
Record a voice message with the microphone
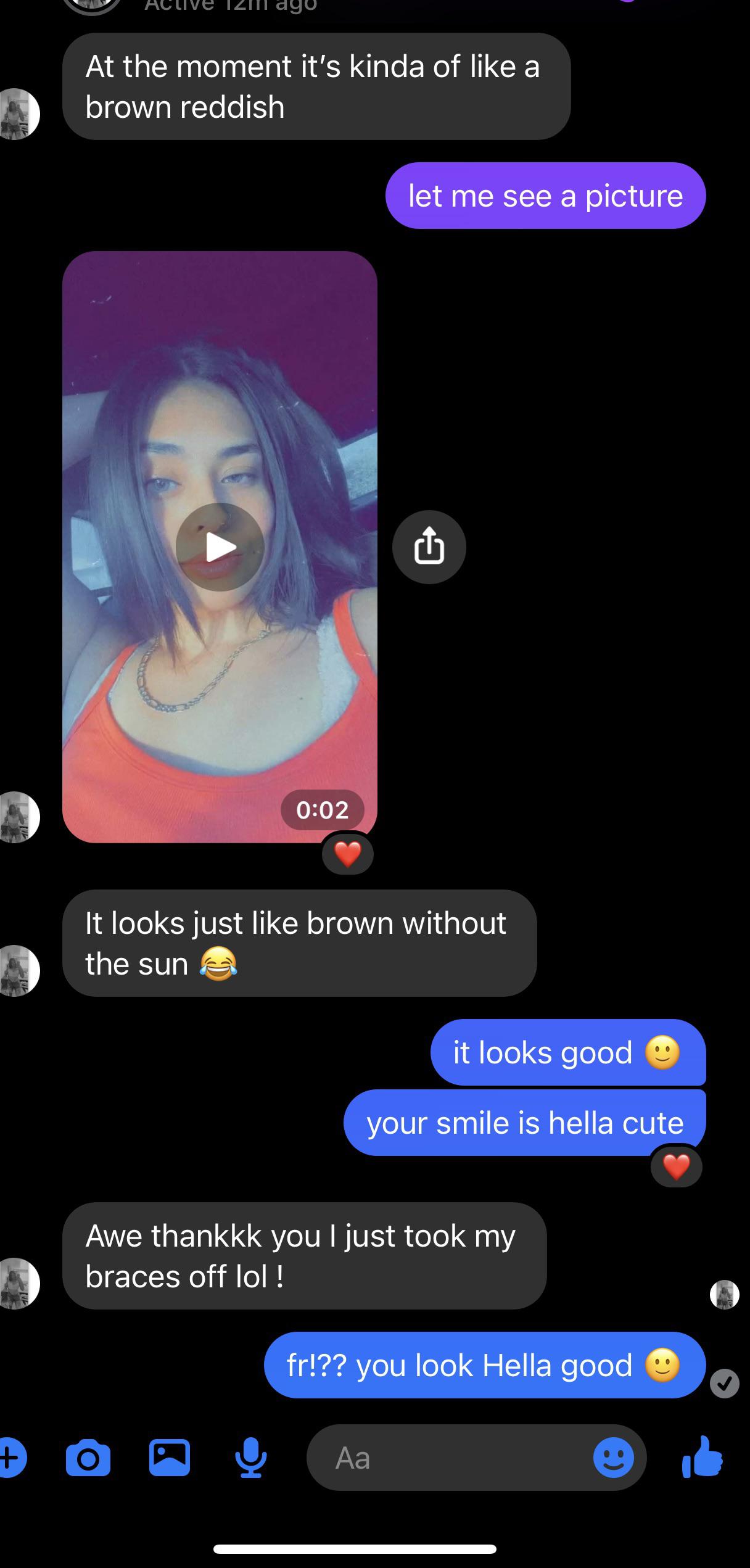click(251, 1458)
